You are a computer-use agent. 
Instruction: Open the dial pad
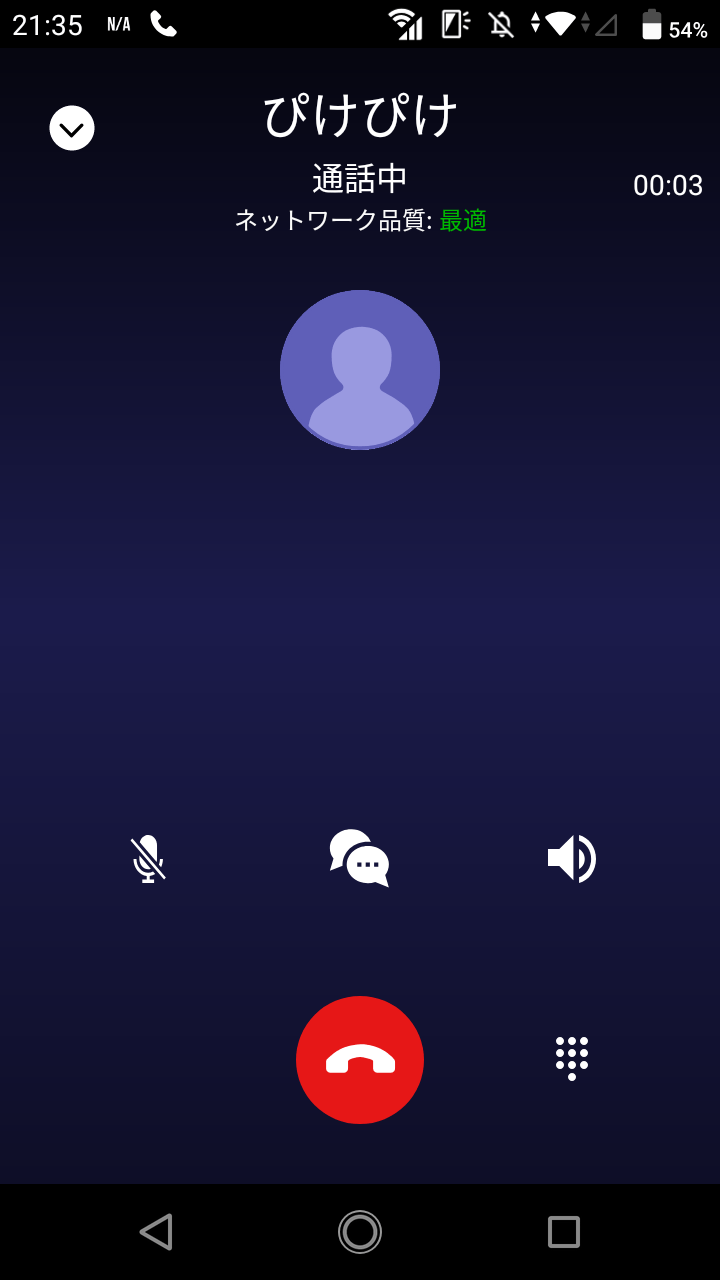pyautogui.click(x=571, y=1058)
